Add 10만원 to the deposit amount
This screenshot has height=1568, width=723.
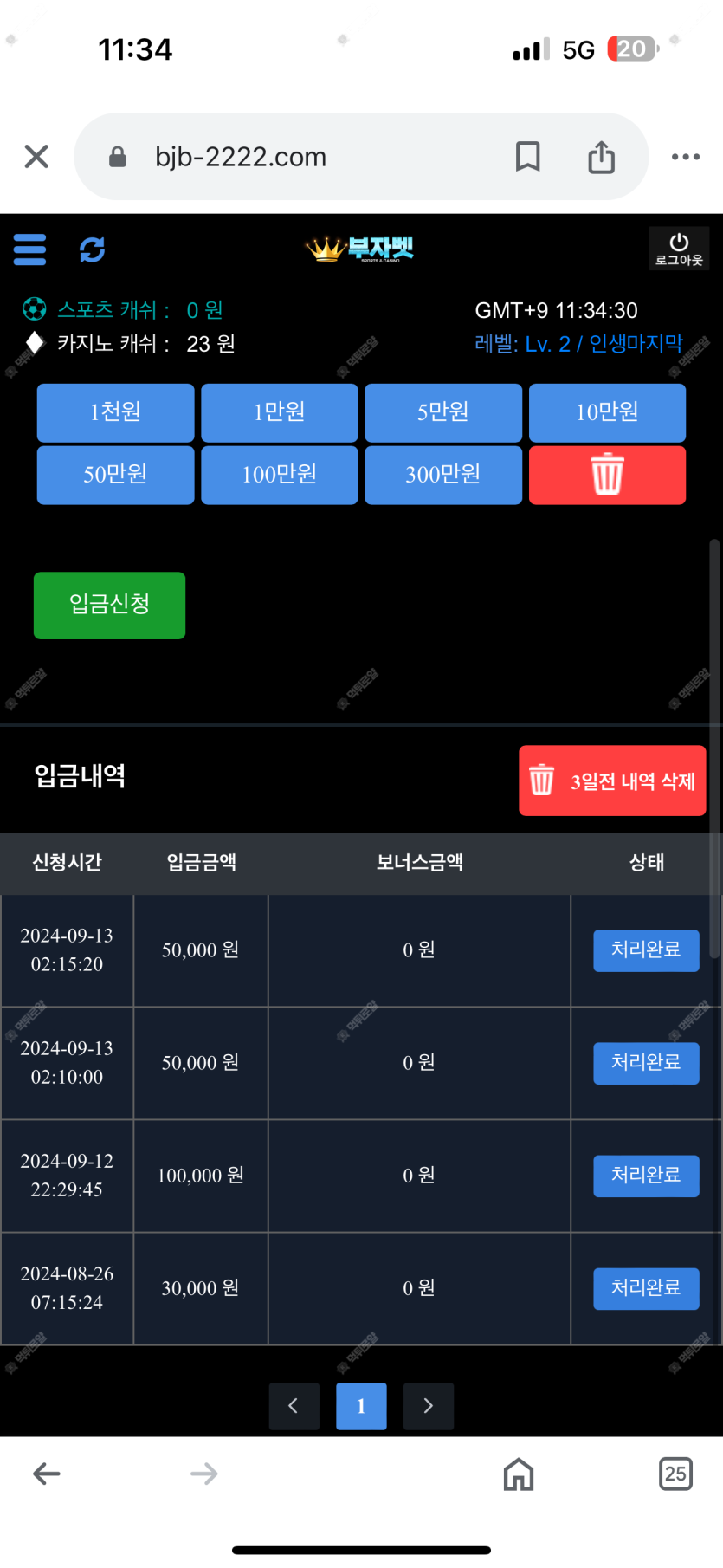click(x=607, y=412)
